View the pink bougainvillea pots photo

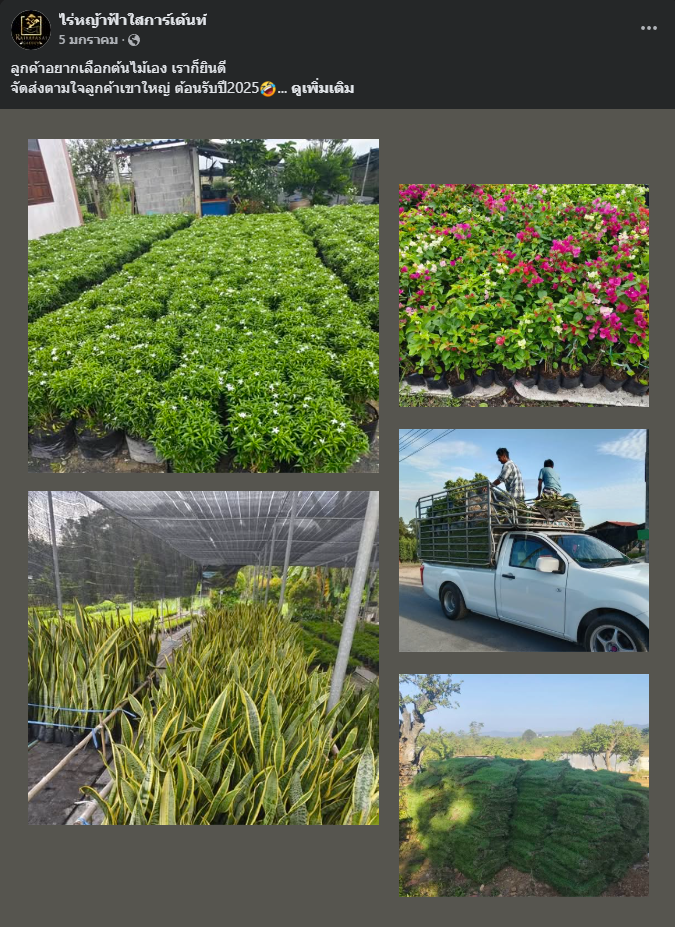coord(523,295)
